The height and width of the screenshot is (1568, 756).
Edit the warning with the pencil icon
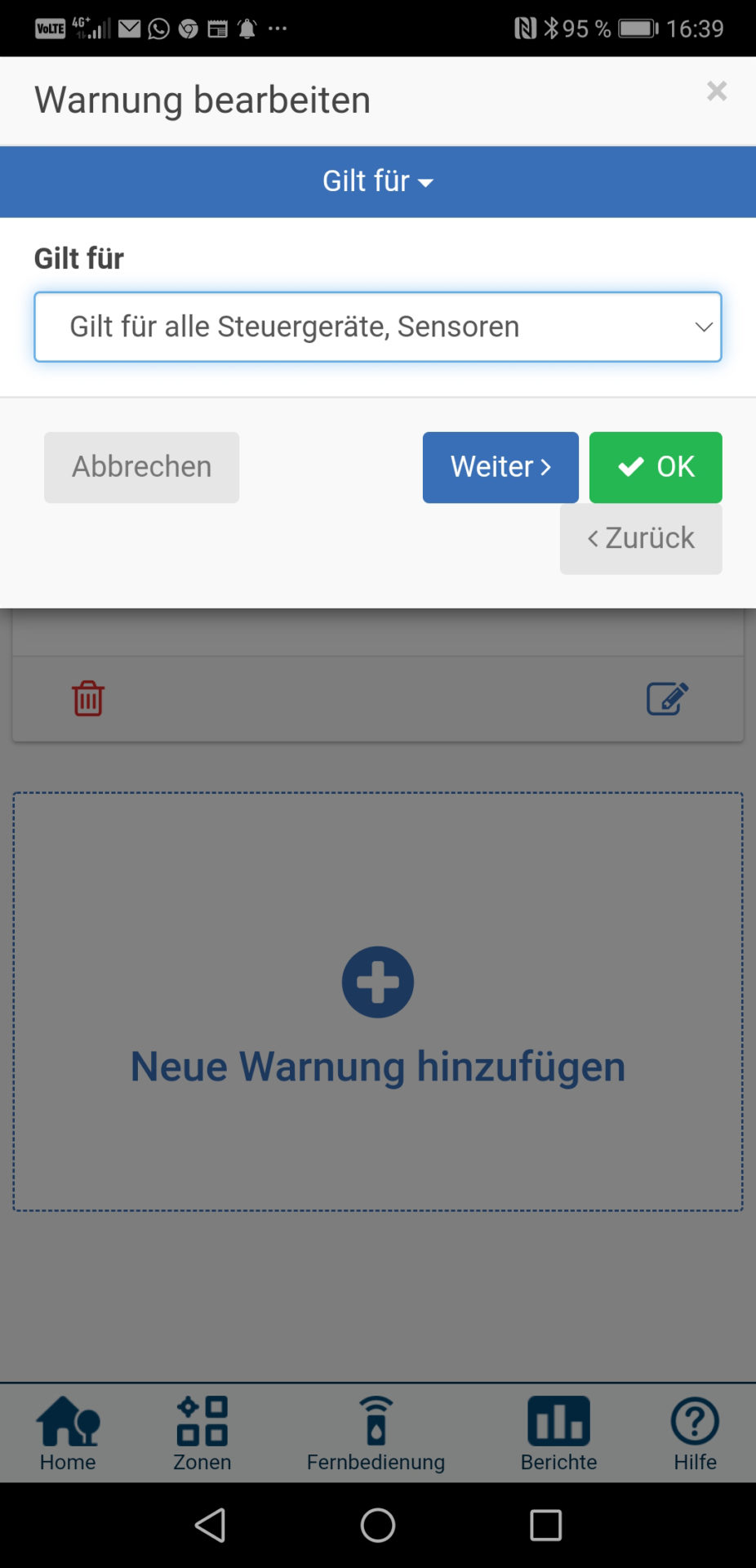tap(668, 699)
